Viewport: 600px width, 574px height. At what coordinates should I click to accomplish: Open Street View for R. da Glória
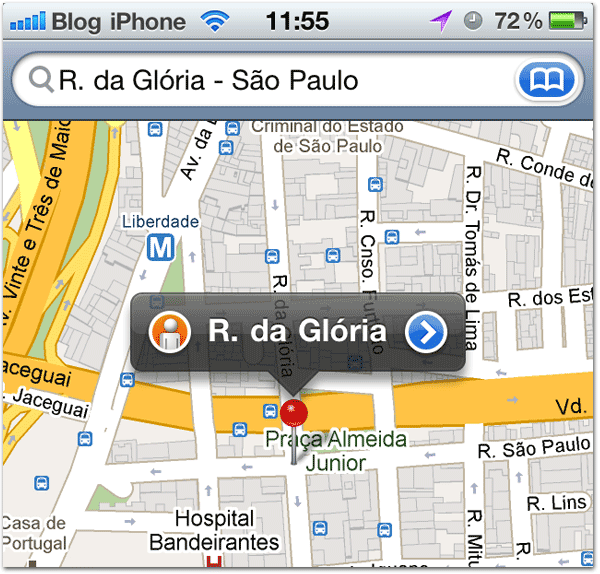(x=169, y=333)
